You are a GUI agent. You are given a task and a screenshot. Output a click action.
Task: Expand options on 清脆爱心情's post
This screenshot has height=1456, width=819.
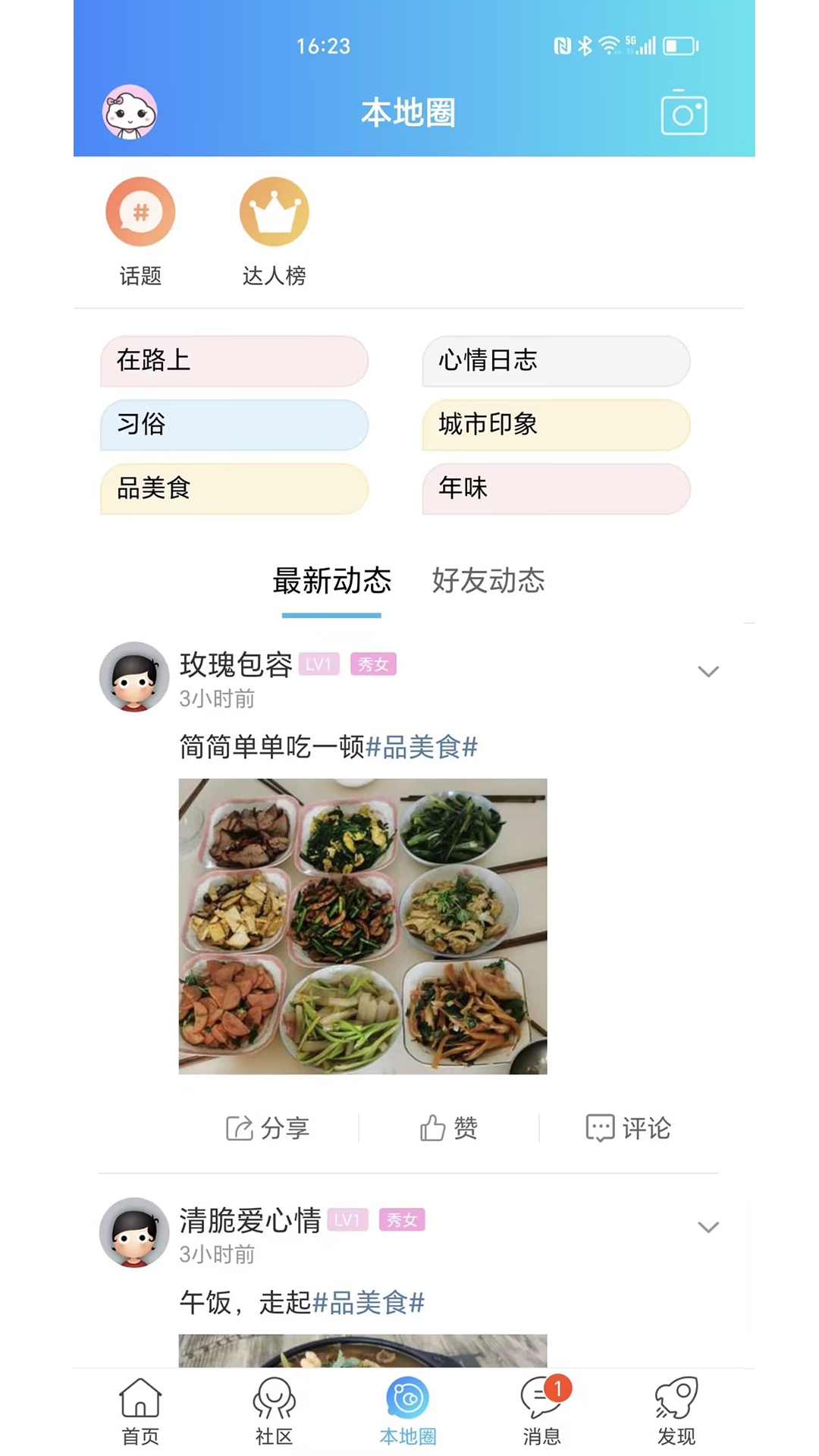tap(708, 1226)
